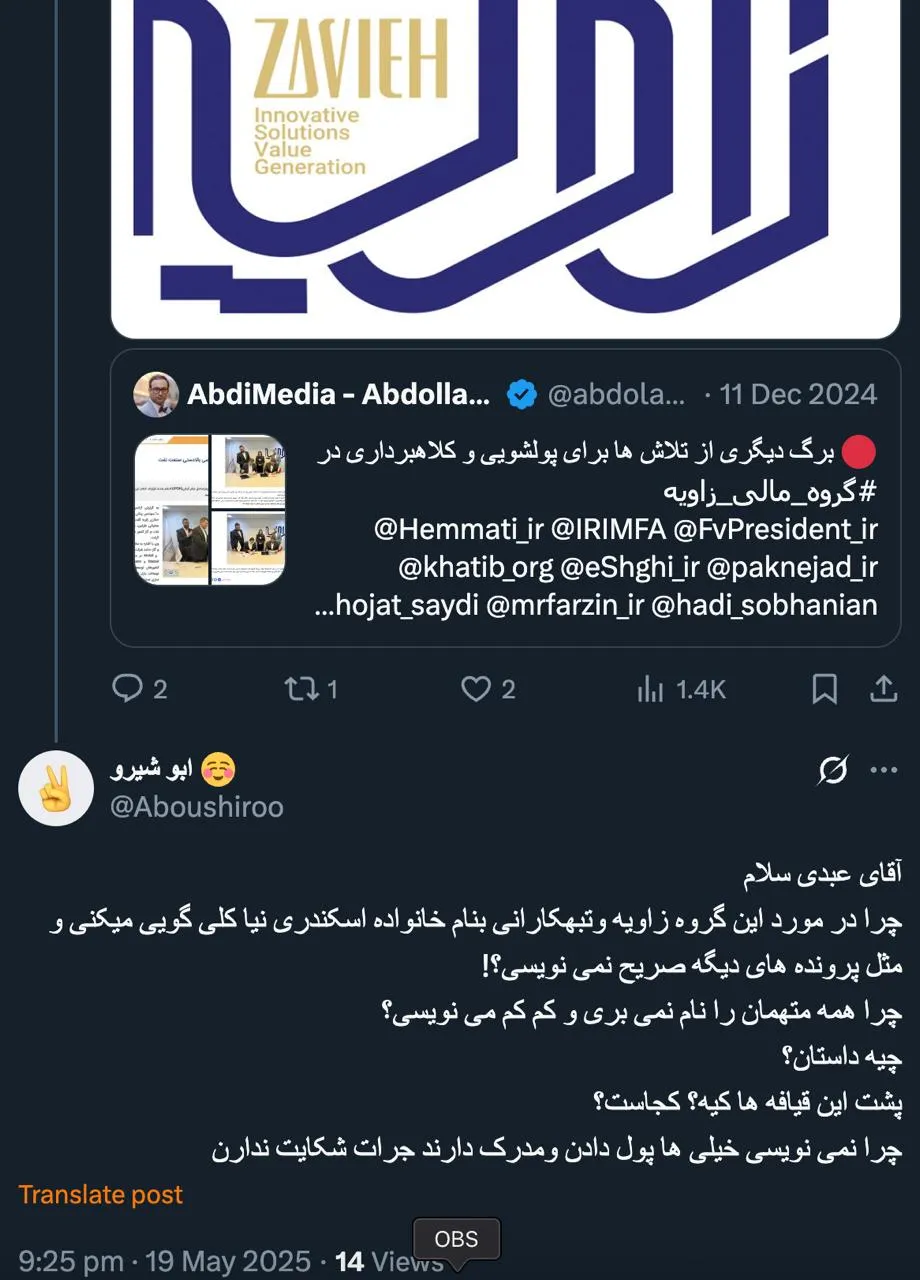Like the post with 2 likes

coord(476,688)
